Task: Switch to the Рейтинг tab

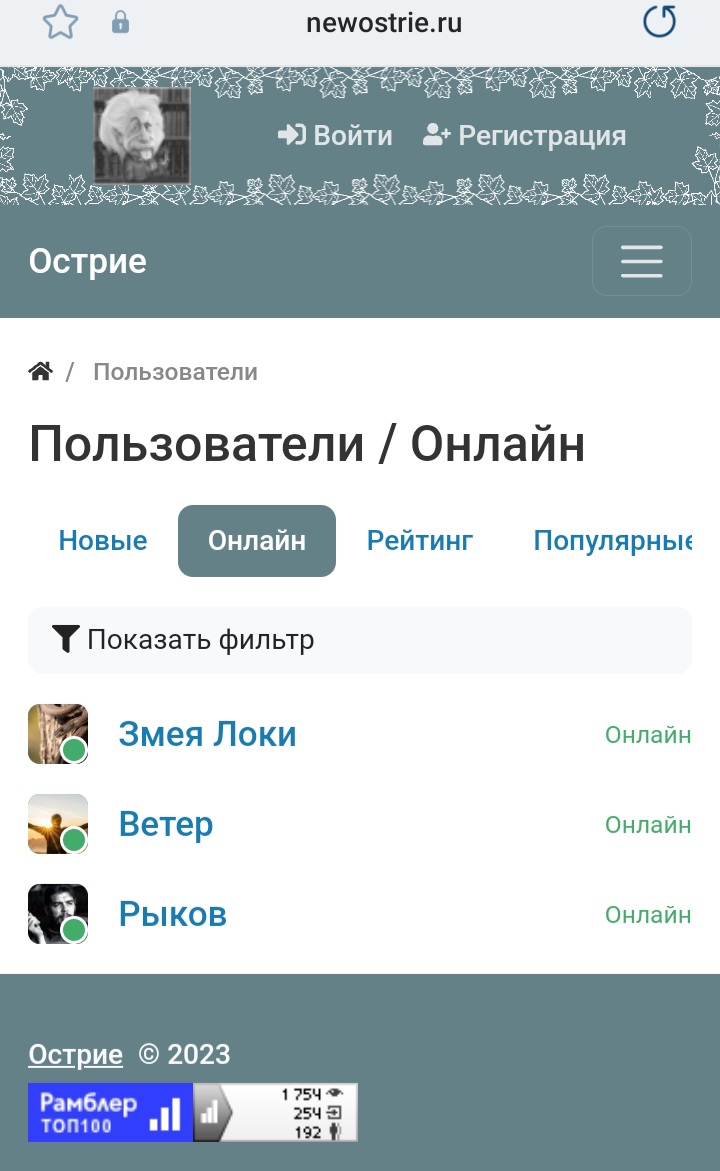Action: [x=420, y=541]
